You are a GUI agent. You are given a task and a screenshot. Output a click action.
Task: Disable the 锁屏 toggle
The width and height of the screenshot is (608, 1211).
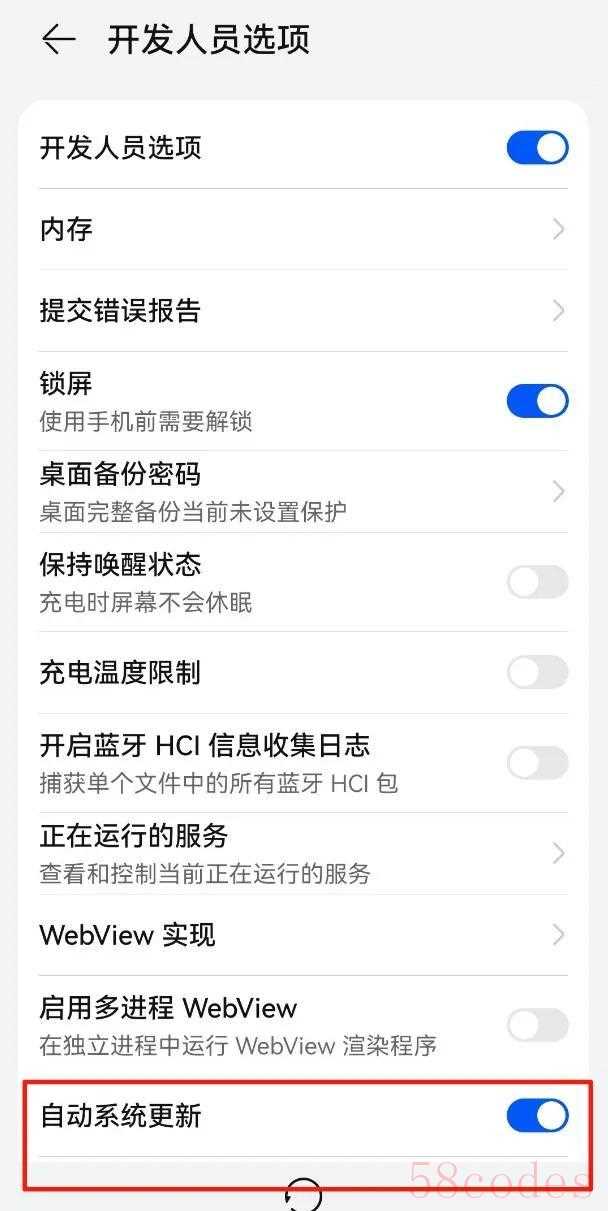point(537,401)
